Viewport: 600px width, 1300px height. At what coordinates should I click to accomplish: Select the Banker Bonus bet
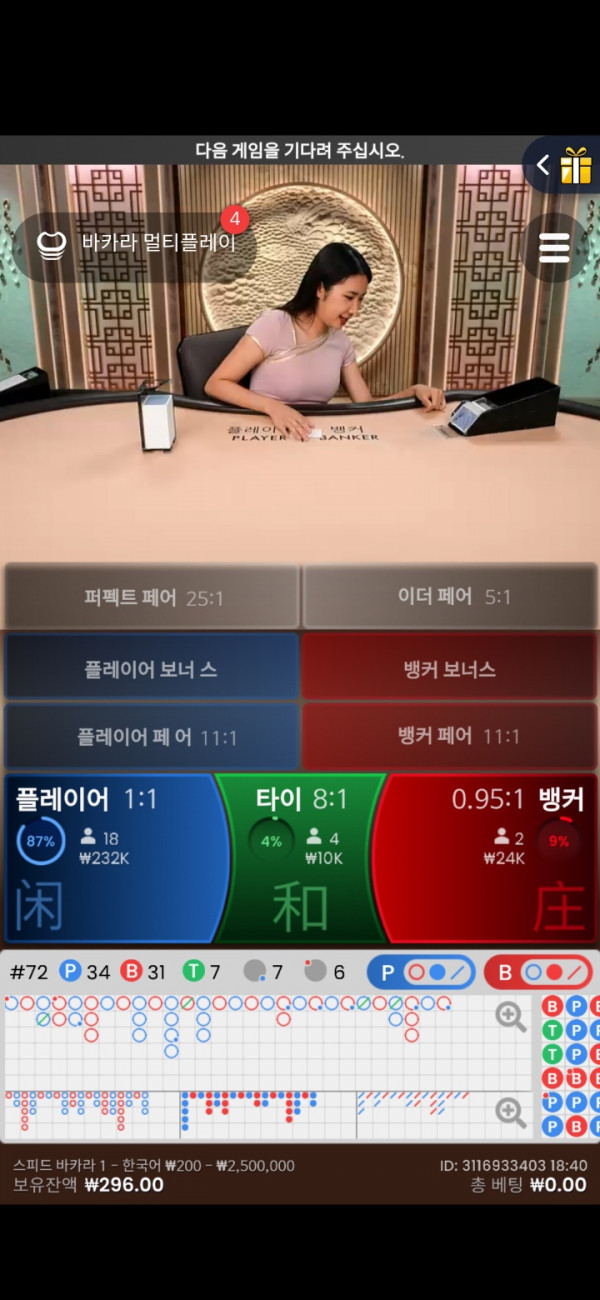pyautogui.click(x=449, y=669)
